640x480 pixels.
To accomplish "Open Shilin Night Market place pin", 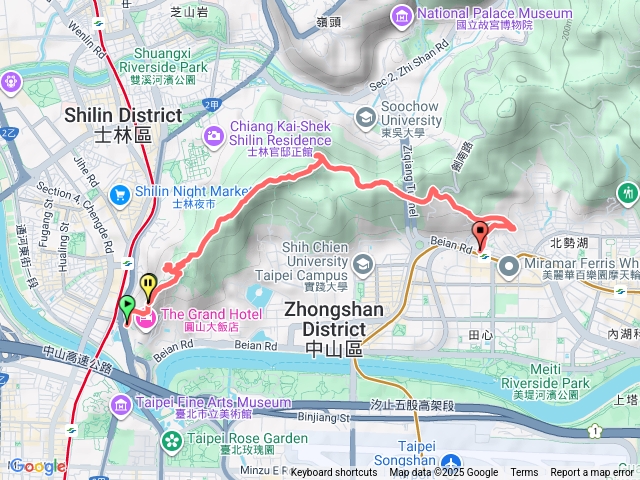I will tap(120, 192).
